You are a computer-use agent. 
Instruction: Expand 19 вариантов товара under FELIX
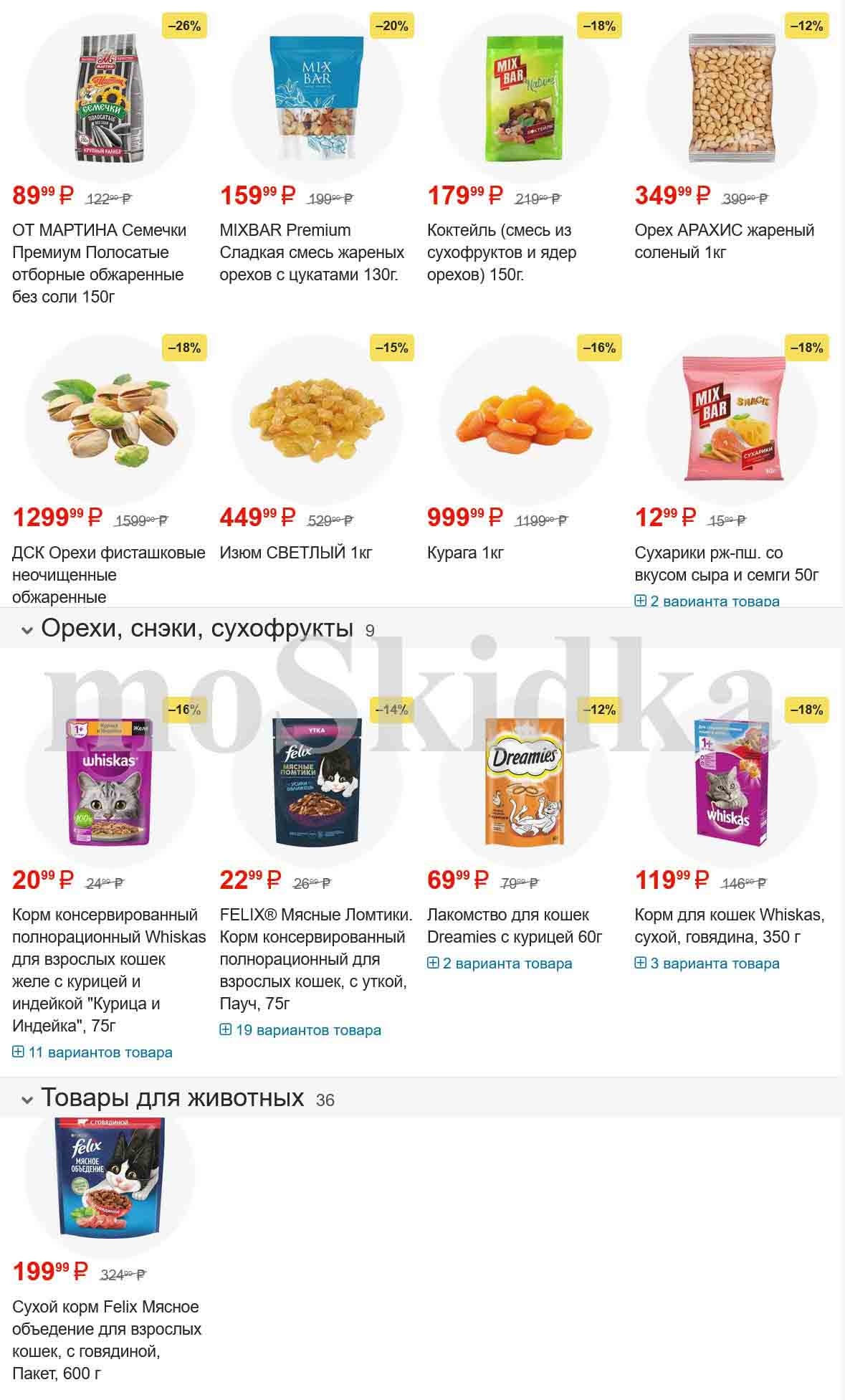(x=300, y=1030)
